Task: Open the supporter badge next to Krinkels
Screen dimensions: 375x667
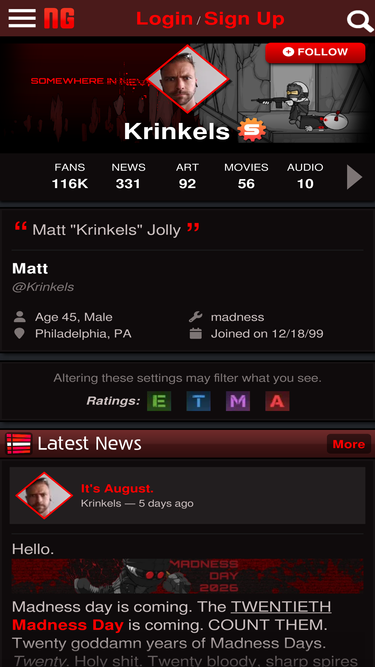Action: (x=252, y=130)
